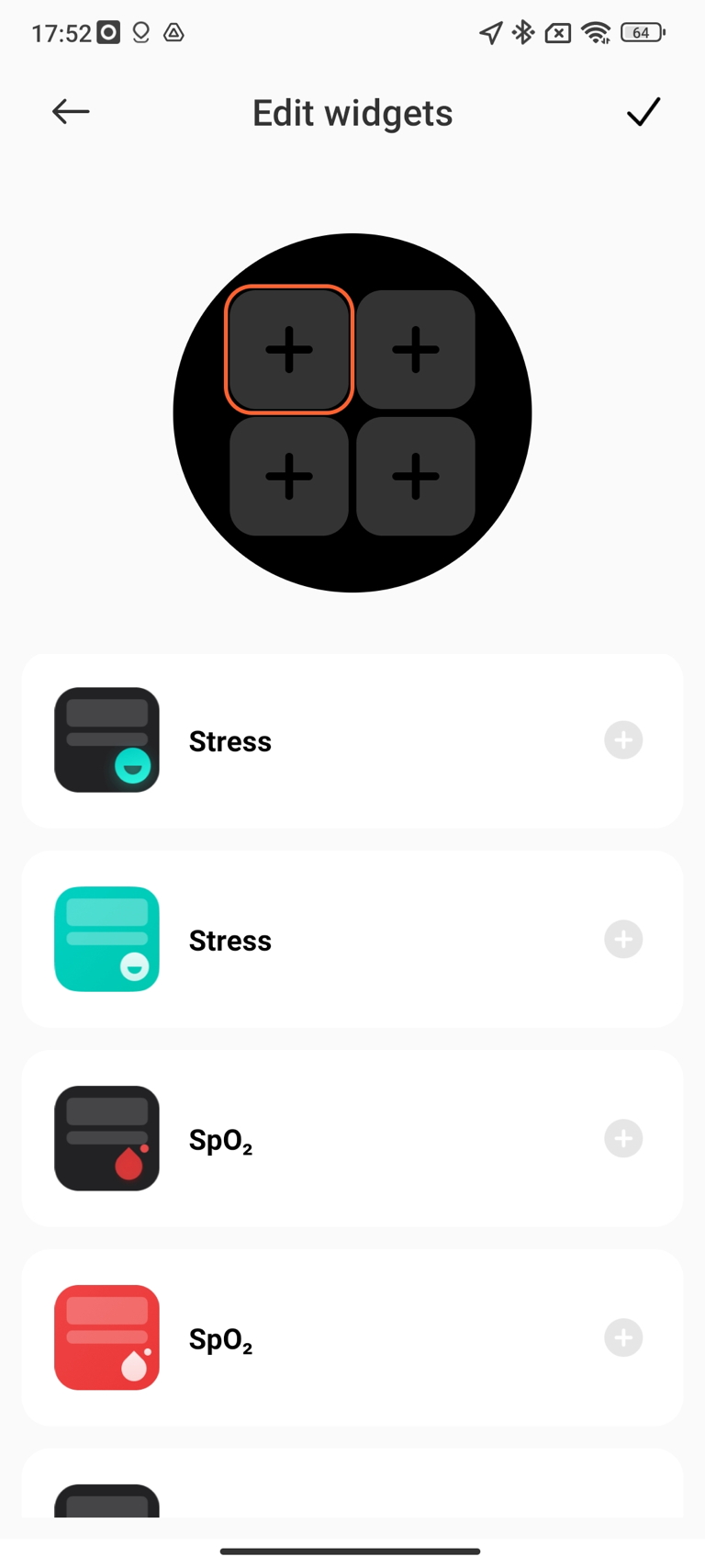Select the top-right widget slot
The height and width of the screenshot is (1568, 705).
[x=416, y=349]
